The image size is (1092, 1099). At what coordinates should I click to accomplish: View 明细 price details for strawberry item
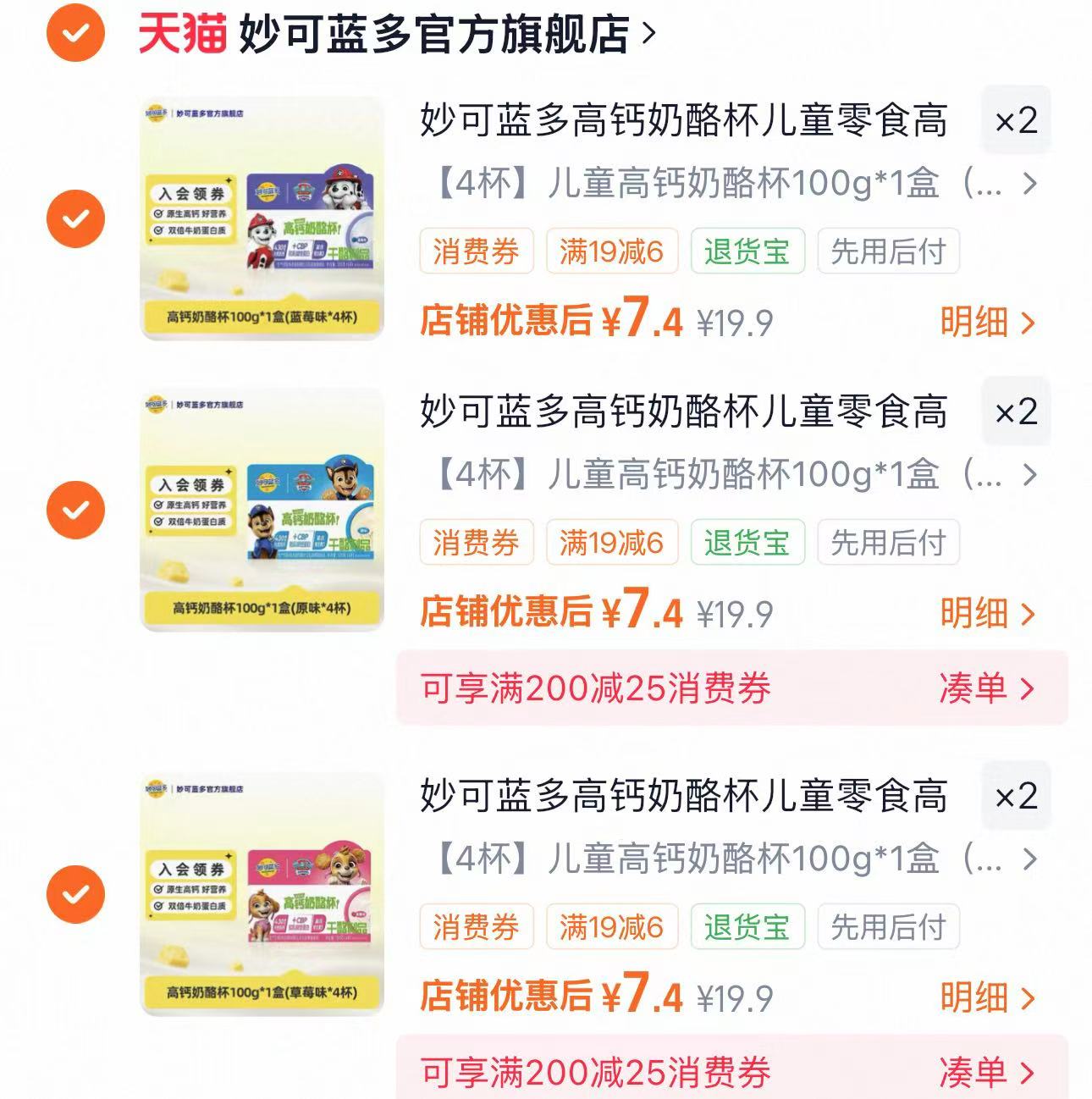[988, 997]
